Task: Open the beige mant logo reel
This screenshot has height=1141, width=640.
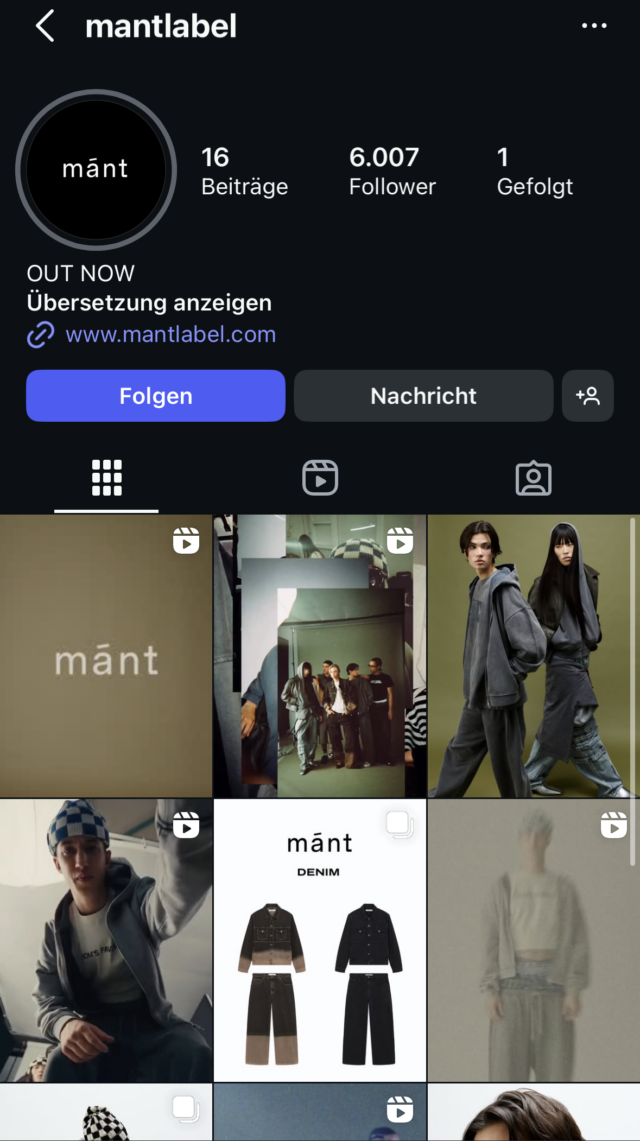Action: coord(106,656)
